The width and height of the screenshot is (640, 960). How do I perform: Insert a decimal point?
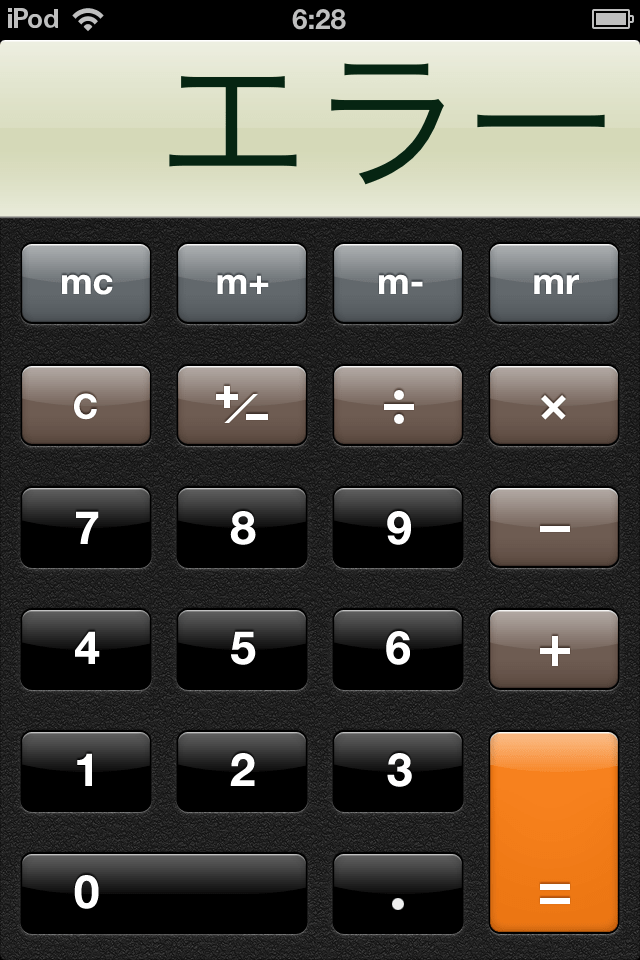pyautogui.click(x=398, y=893)
